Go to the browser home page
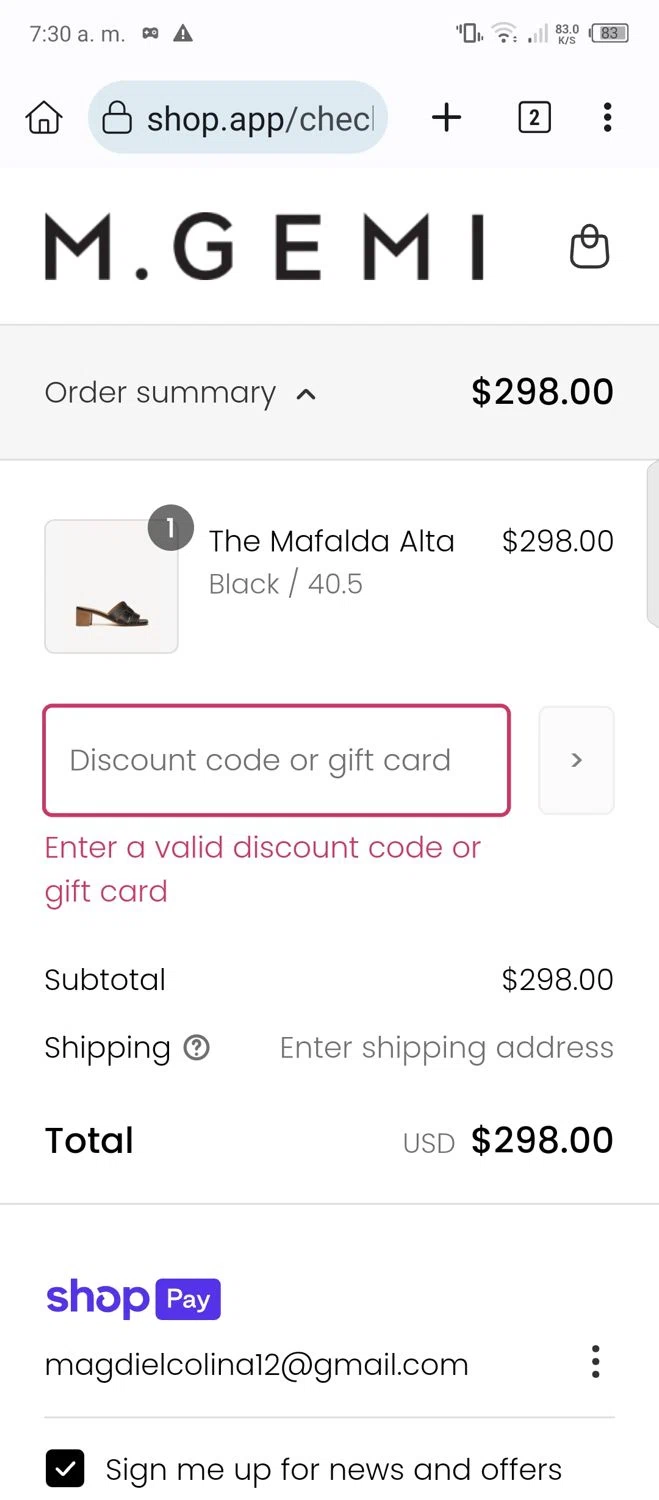The width and height of the screenshot is (659, 1500). [x=43, y=118]
